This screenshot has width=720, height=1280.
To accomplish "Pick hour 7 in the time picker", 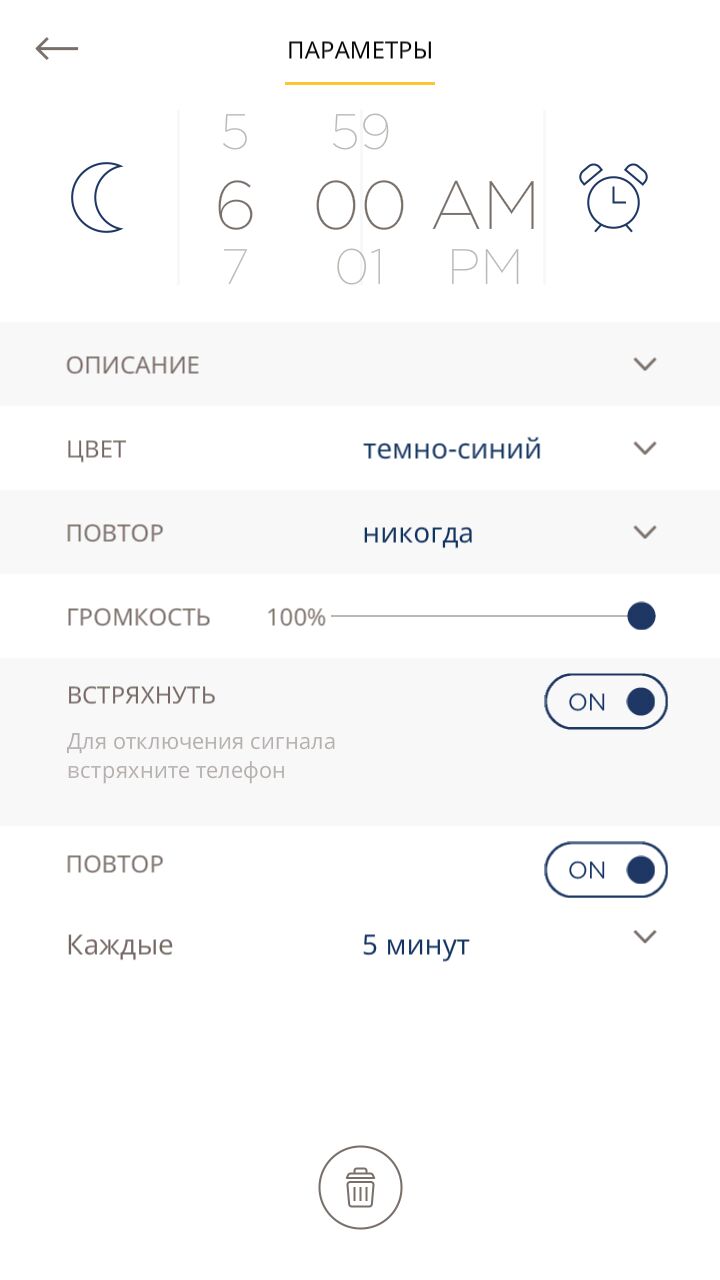I will (x=234, y=267).
